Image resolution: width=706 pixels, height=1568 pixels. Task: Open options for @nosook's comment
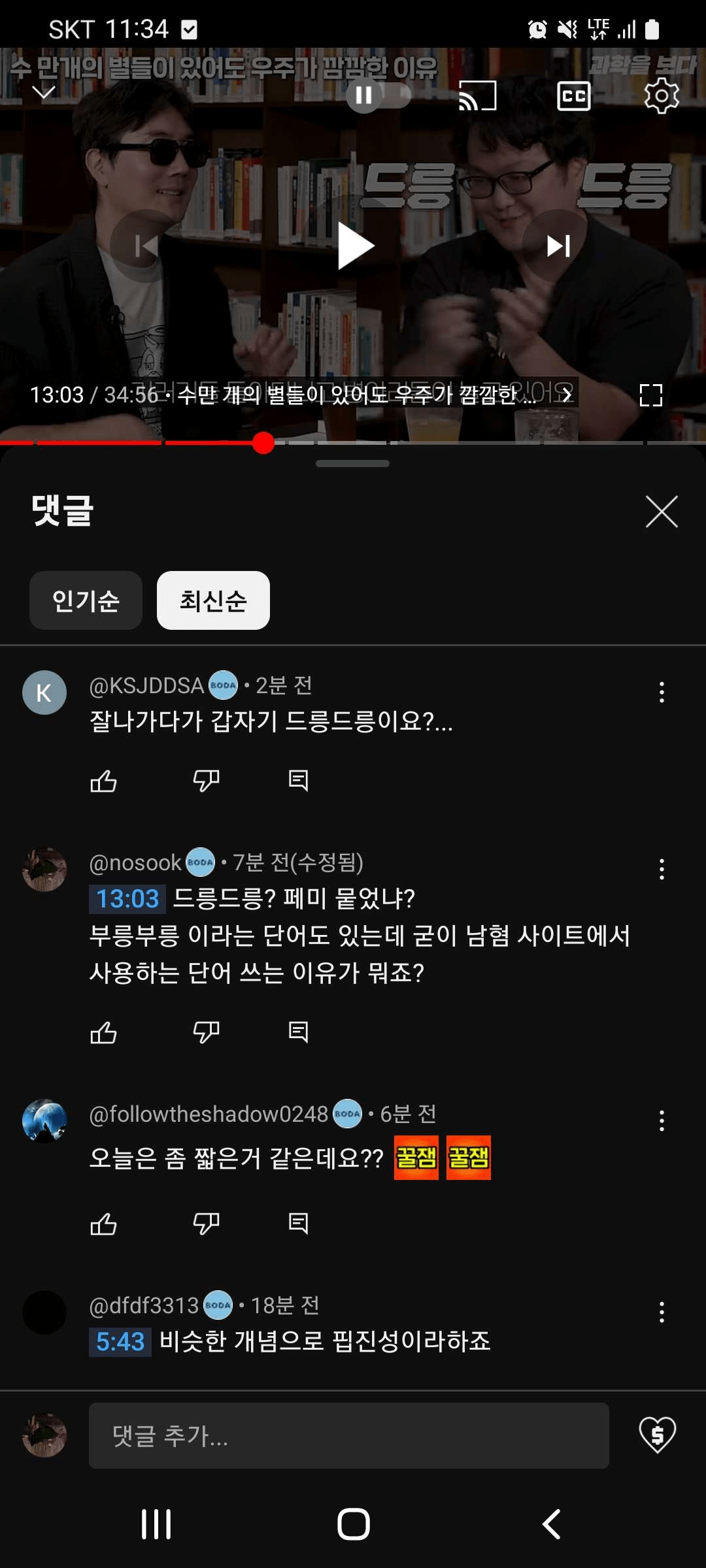[x=662, y=869]
